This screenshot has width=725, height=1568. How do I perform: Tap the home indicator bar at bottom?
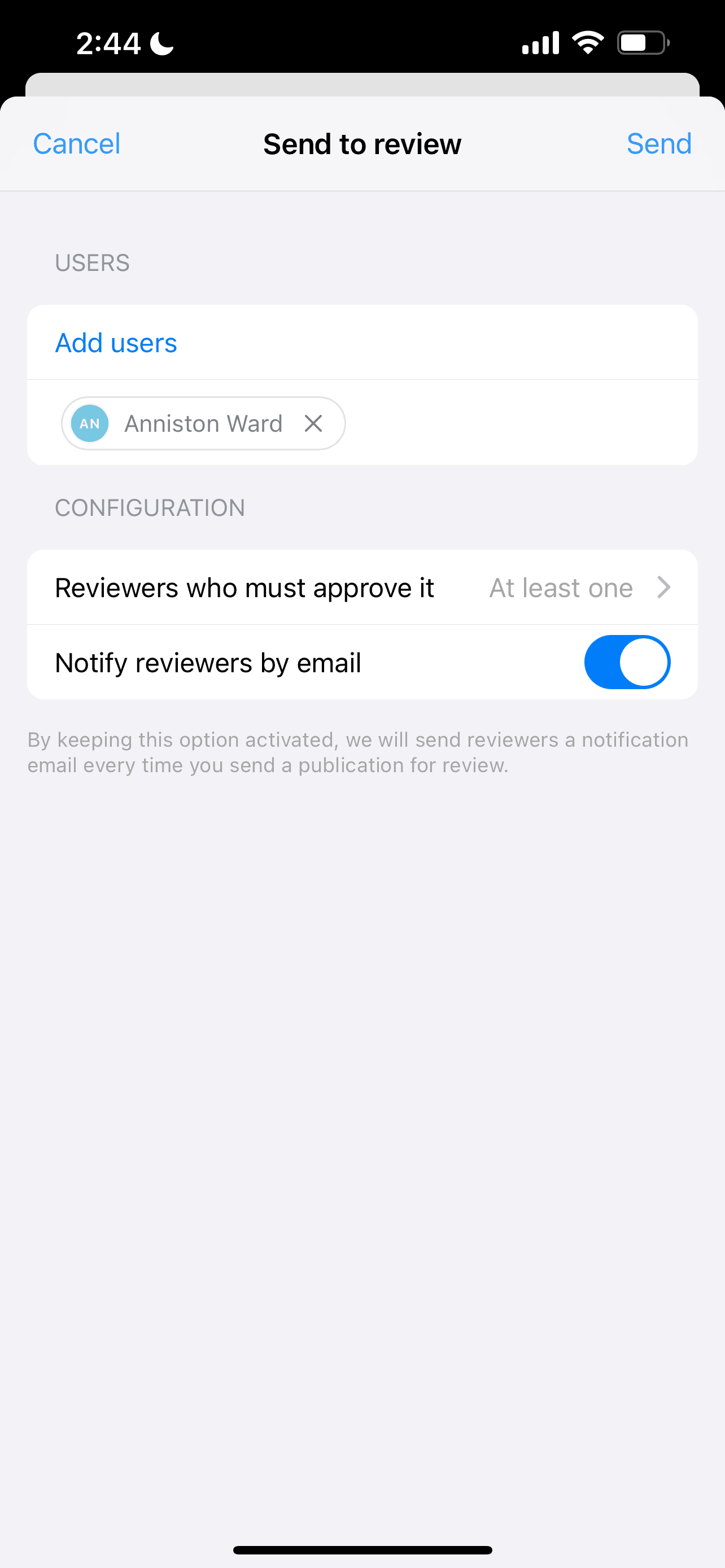362,1548
